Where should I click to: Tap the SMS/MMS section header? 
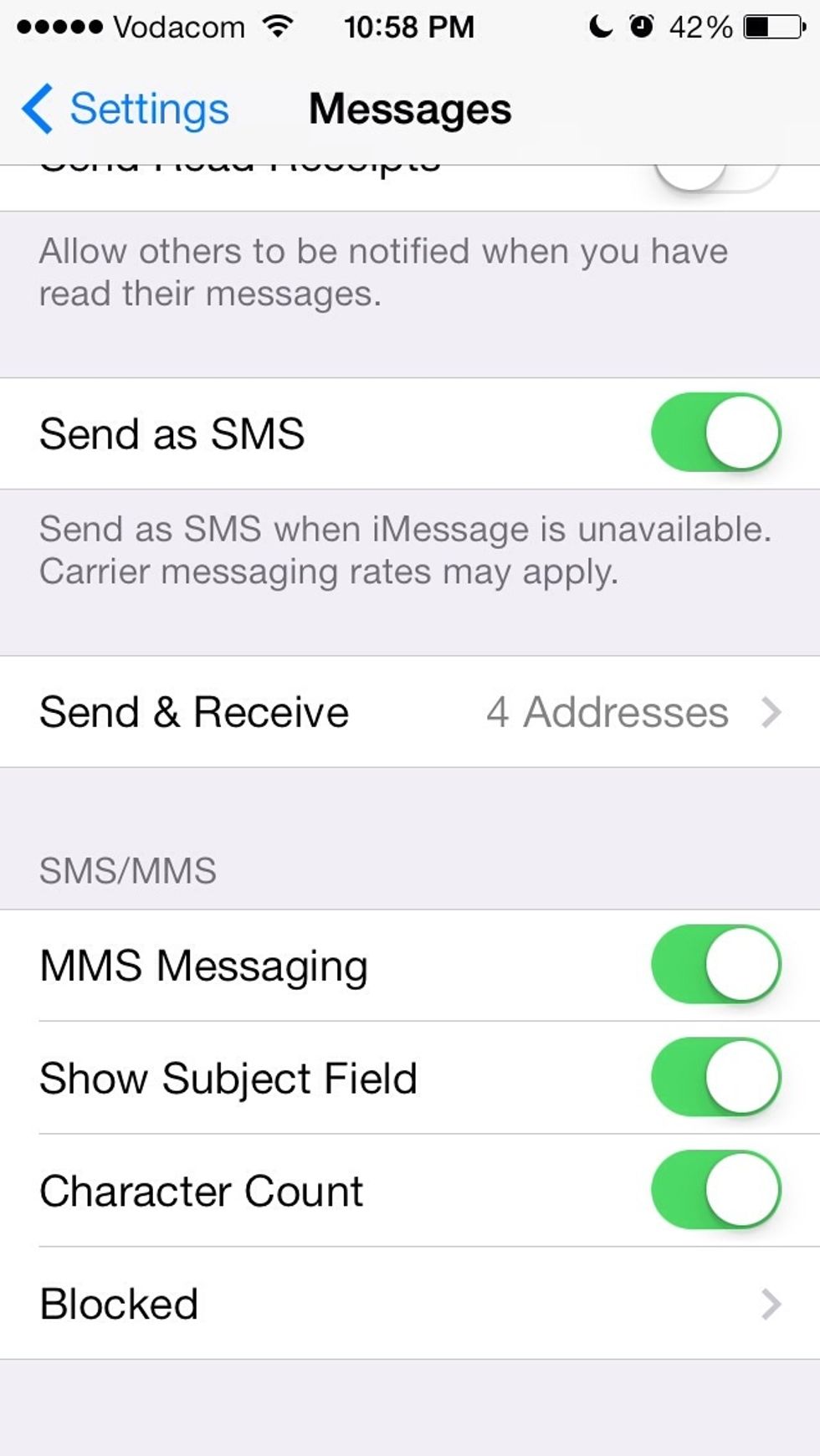coord(127,870)
